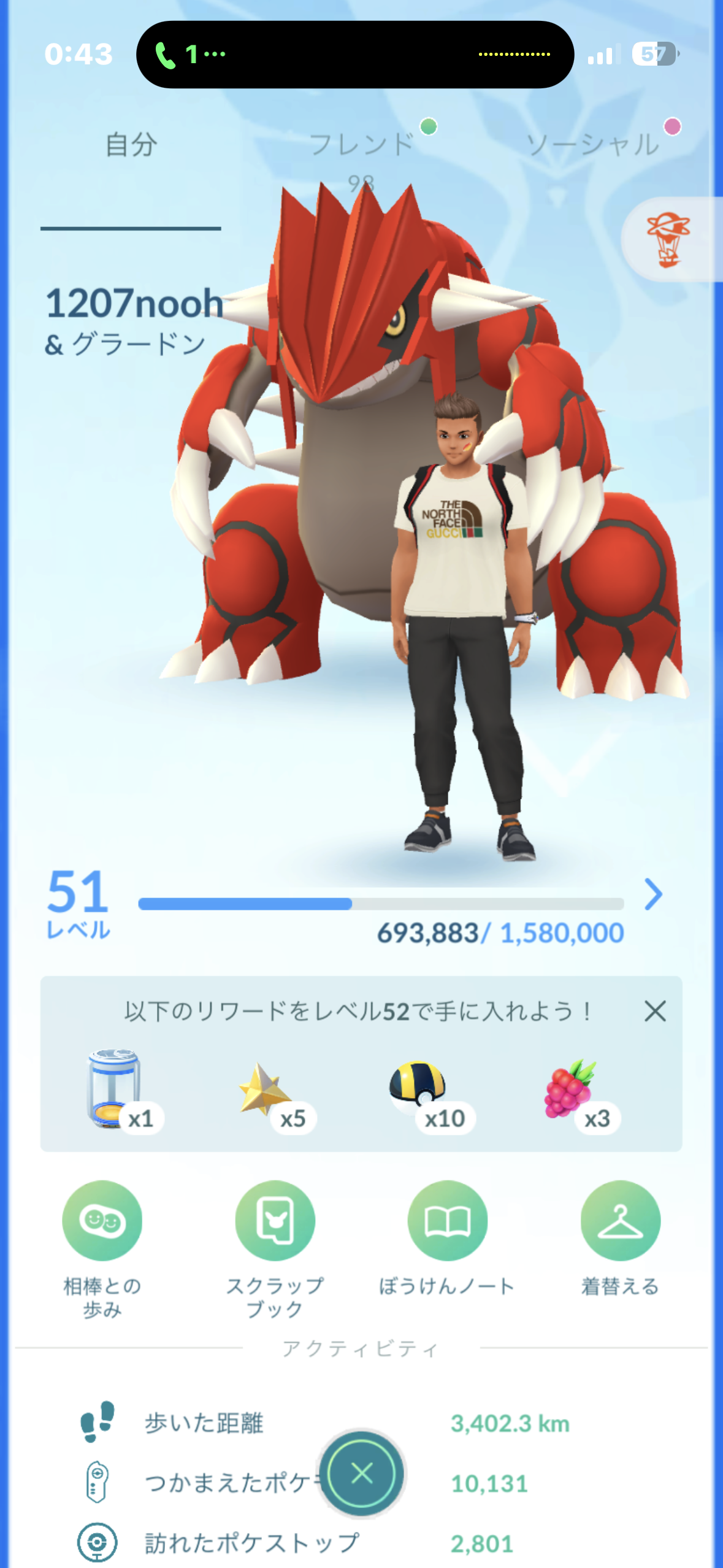Open level details with the arrow chevron
The width and height of the screenshot is (723, 1568).
click(654, 895)
